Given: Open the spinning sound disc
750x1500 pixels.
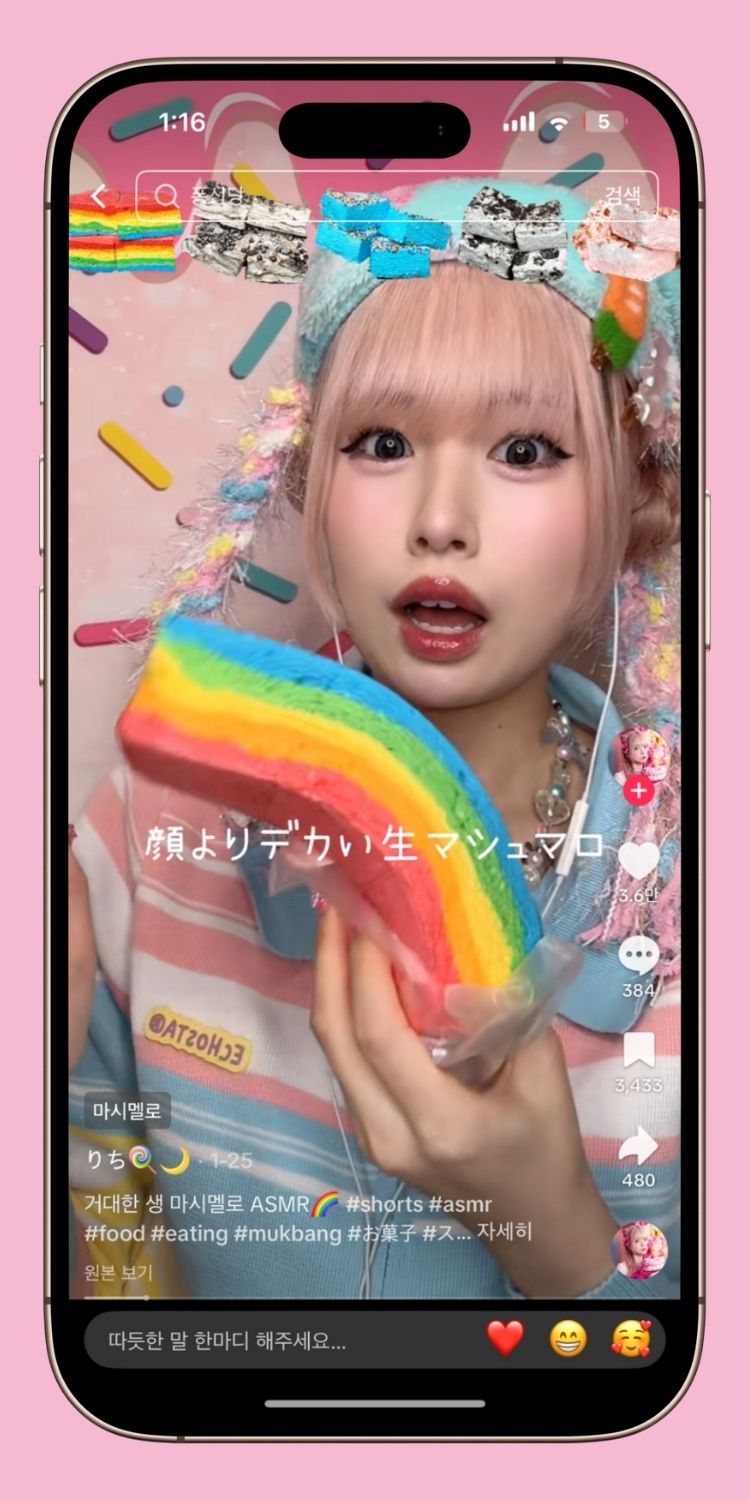Looking at the screenshot, I should click(639, 1250).
